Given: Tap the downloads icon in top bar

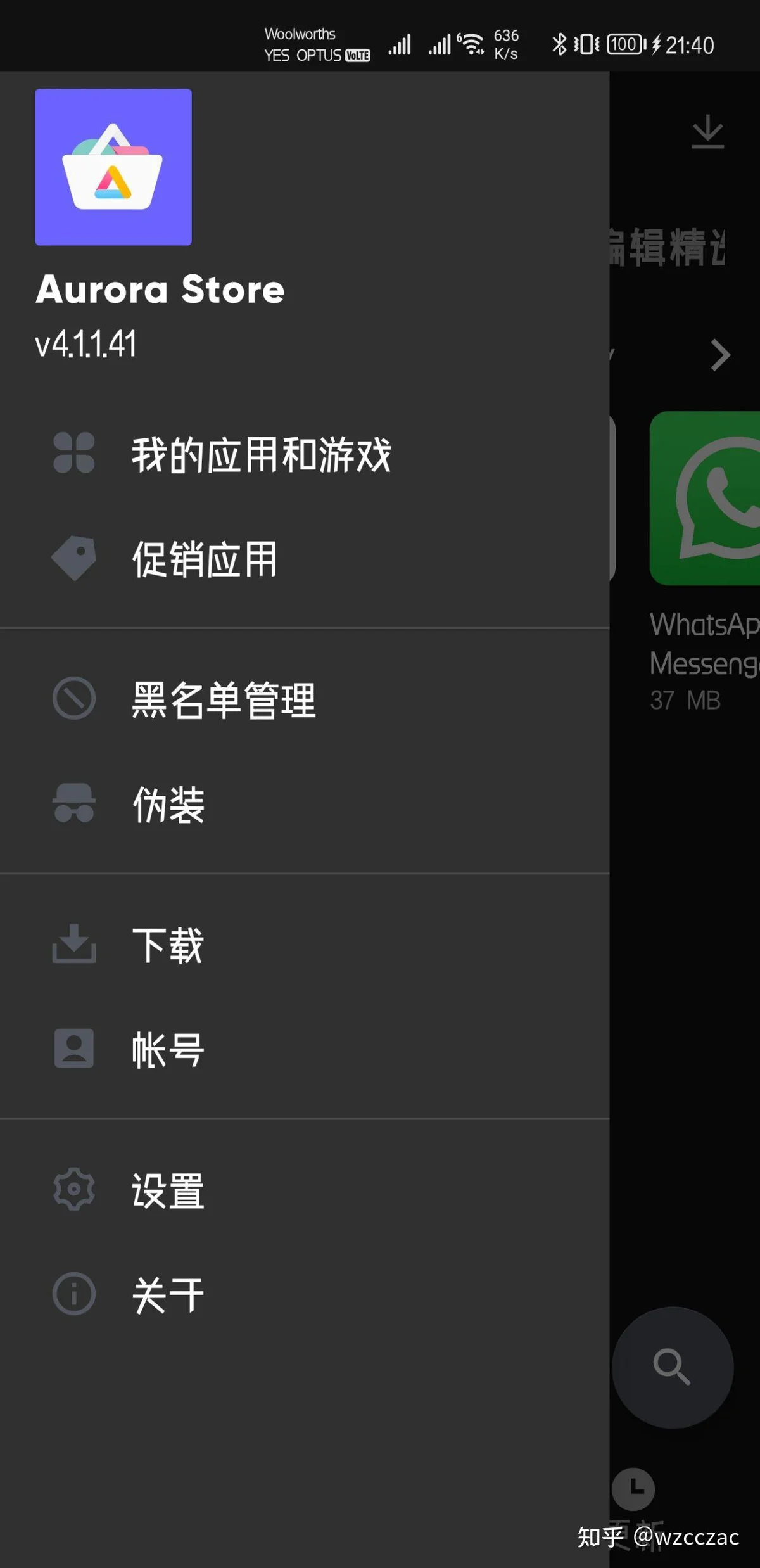Looking at the screenshot, I should tap(707, 132).
